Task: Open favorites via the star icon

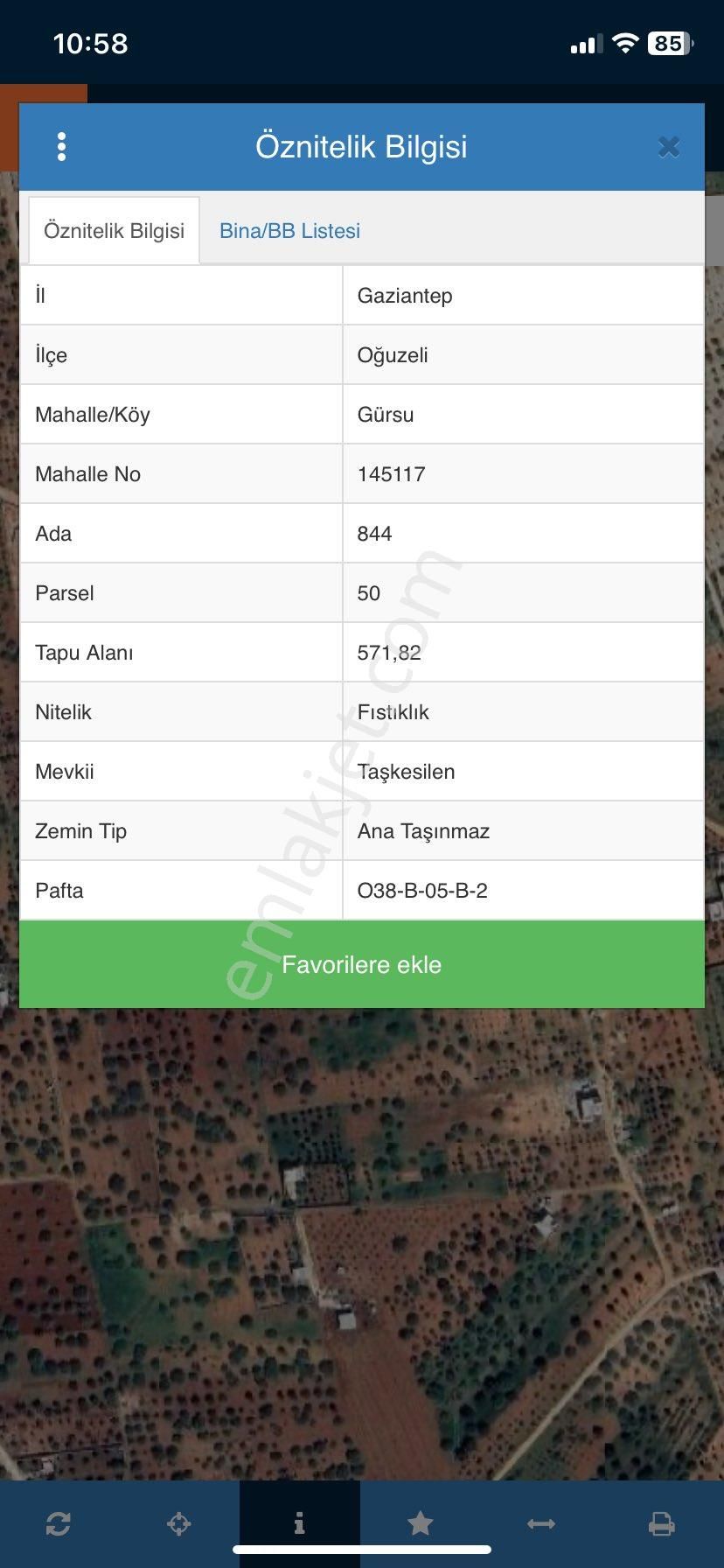Action: [420, 1523]
